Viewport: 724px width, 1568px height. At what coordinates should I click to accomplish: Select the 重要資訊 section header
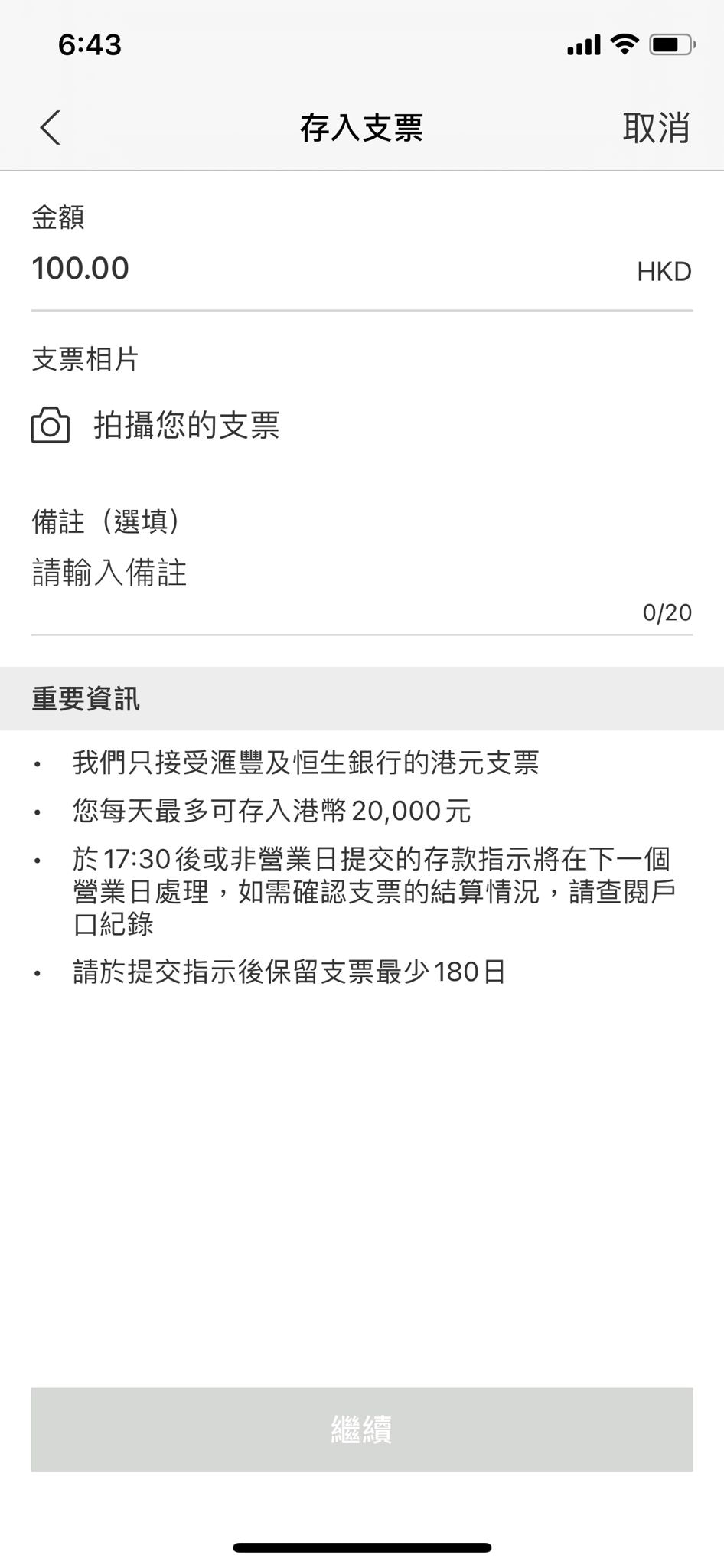84,698
